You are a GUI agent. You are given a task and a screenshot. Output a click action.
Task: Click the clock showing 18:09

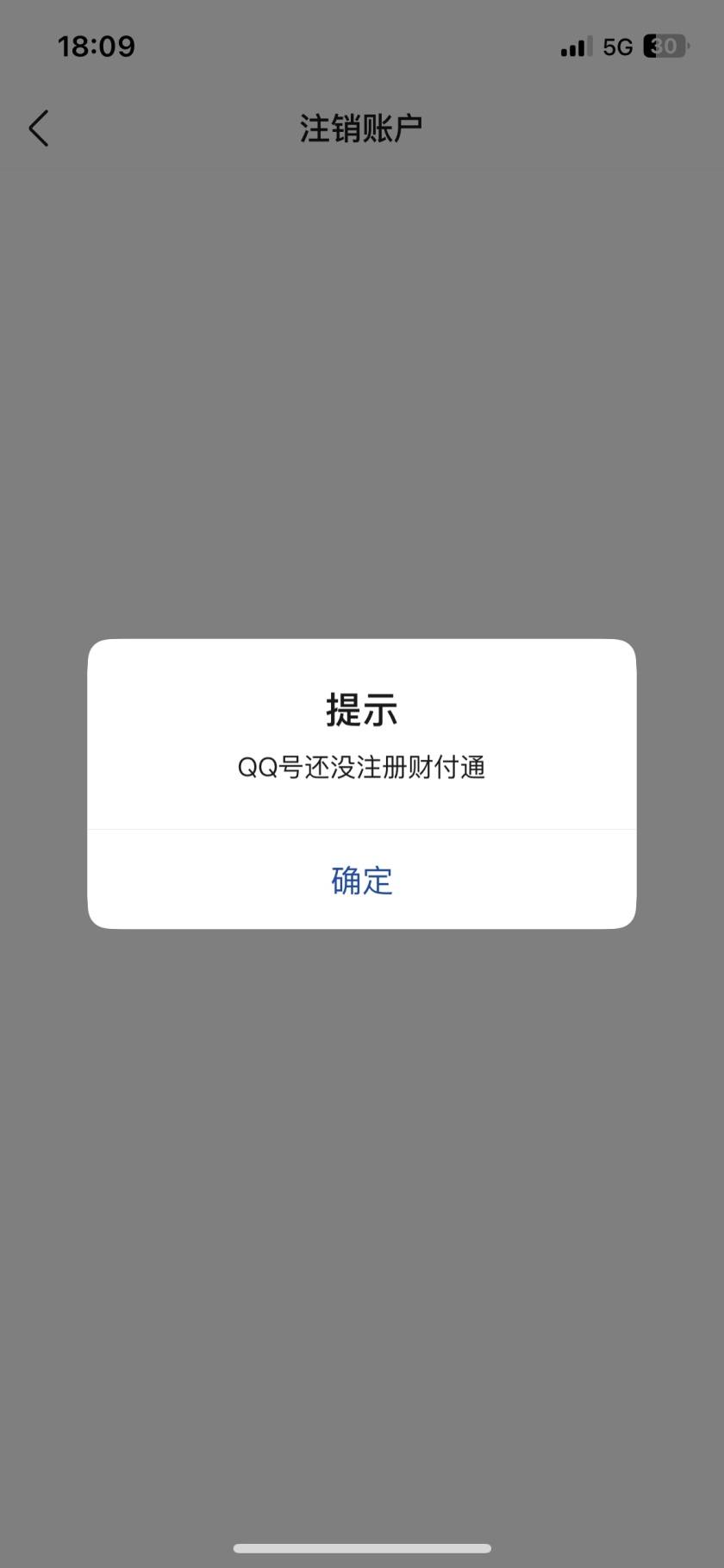pyautogui.click(x=97, y=46)
